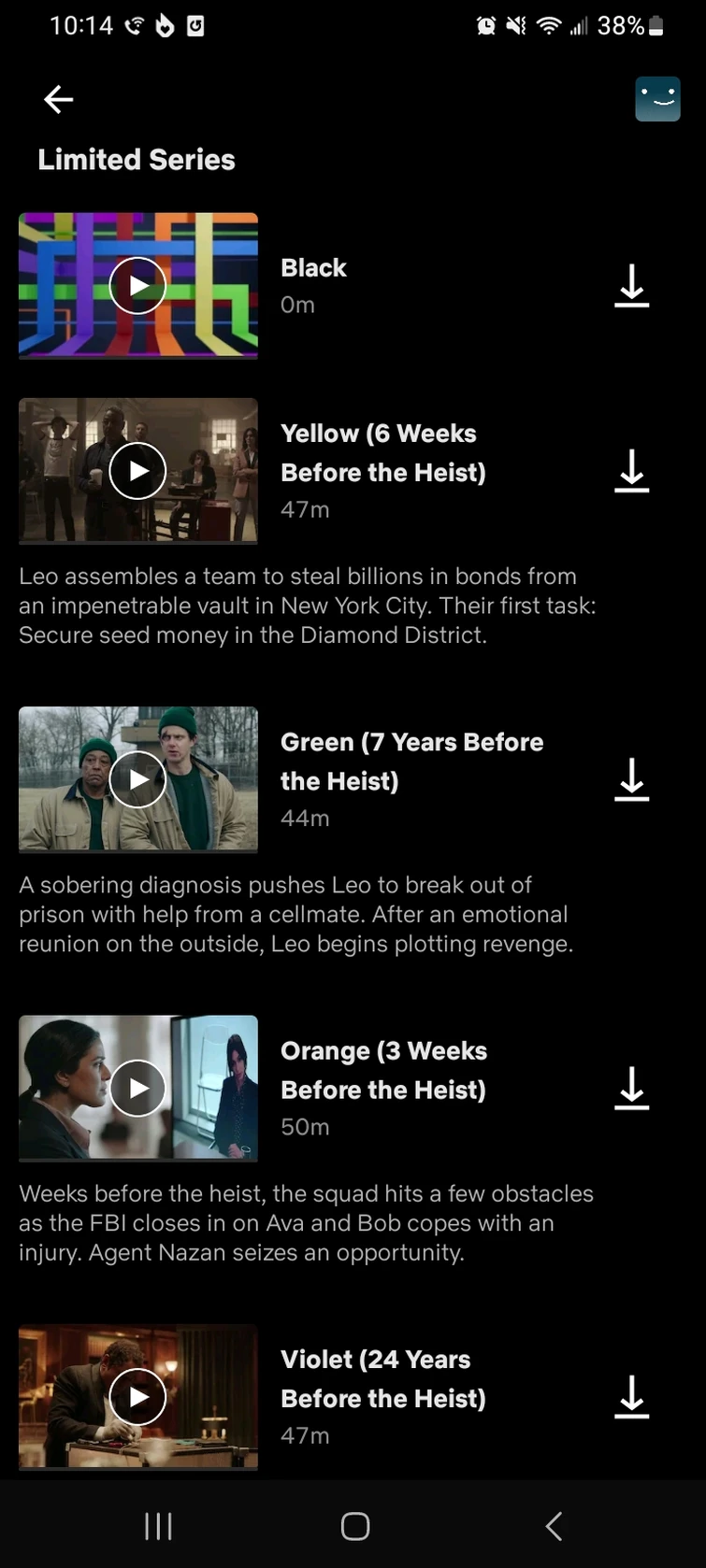Screen dimensions: 706x1568
Task: Download the episode "Black"
Action: pyautogui.click(x=631, y=286)
